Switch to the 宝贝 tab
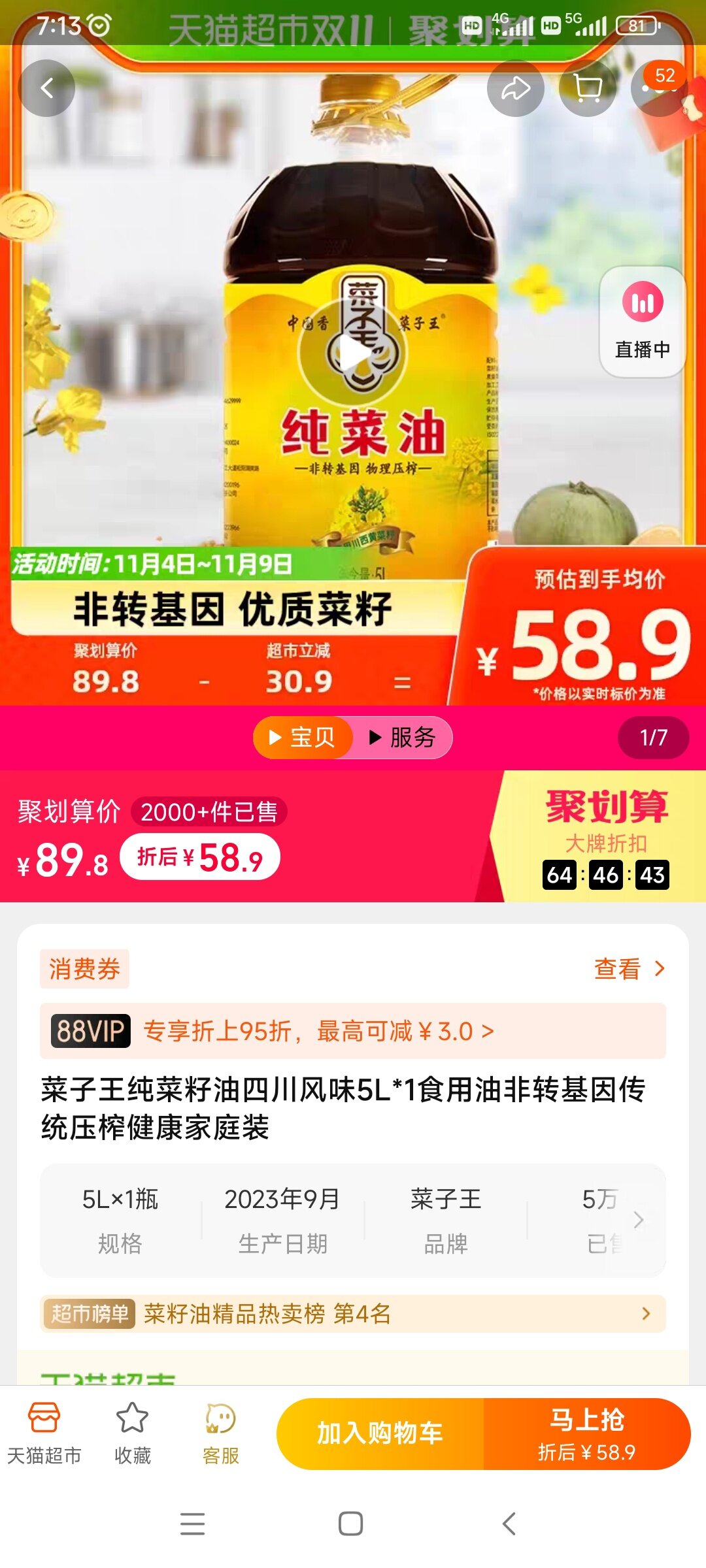Image resolution: width=706 pixels, height=1568 pixels. click(x=303, y=738)
